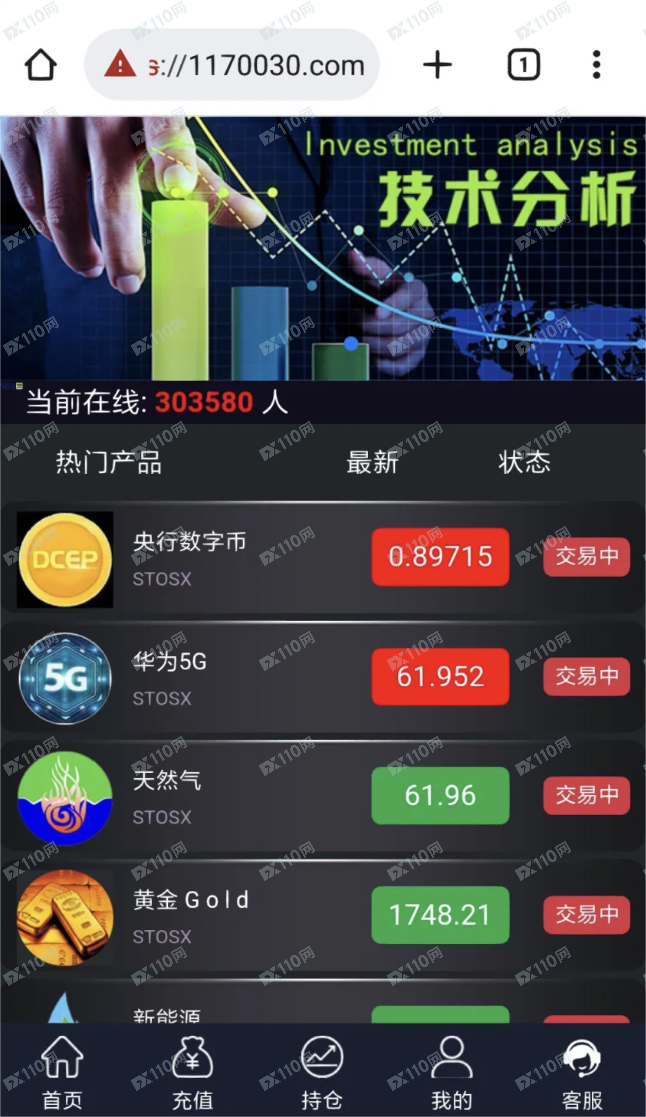This screenshot has height=1117, width=646.
Task: Open the technical analysis banner
Action: tap(323, 248)
